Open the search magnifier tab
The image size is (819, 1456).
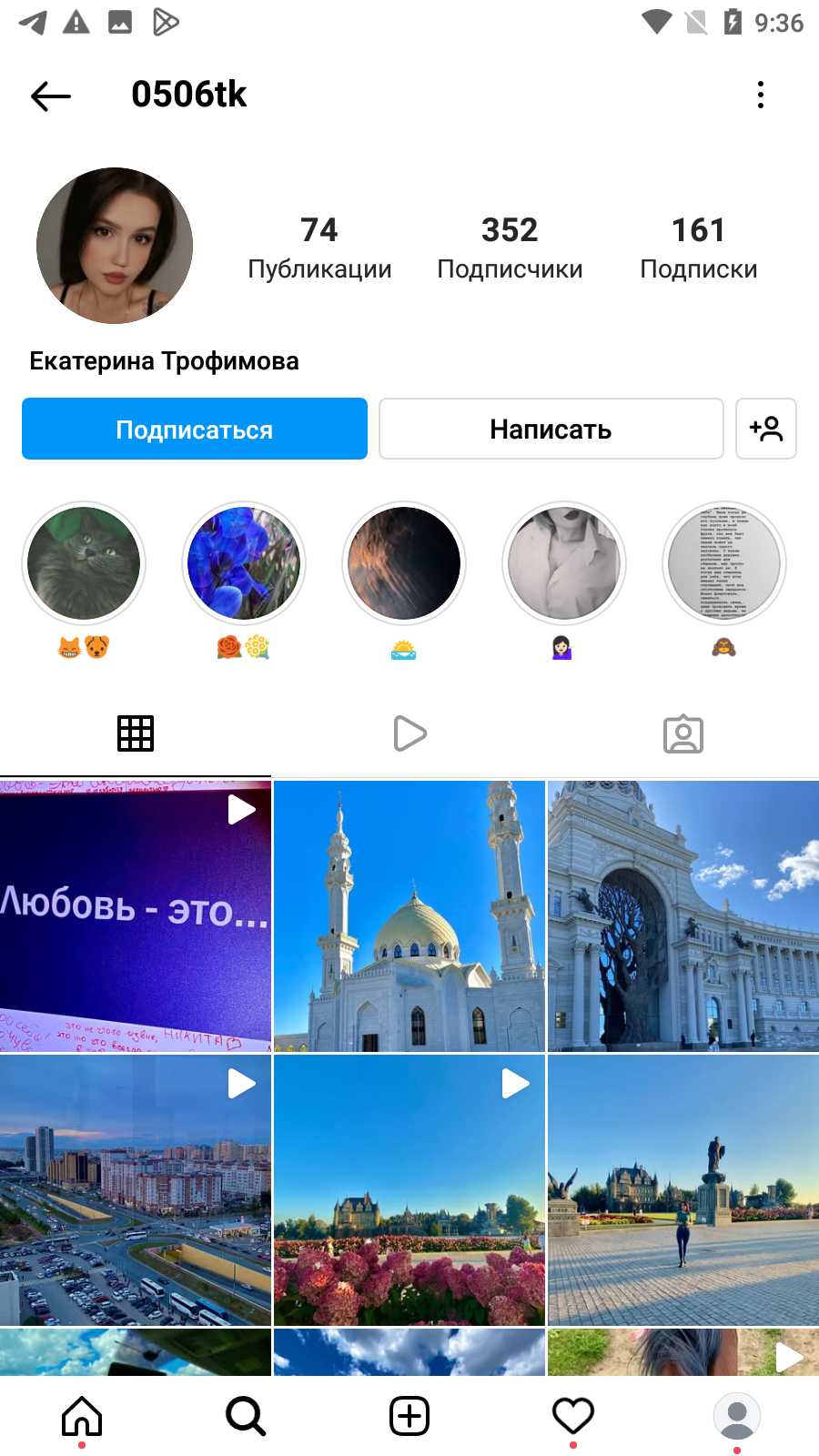[x=246, y=1416]
